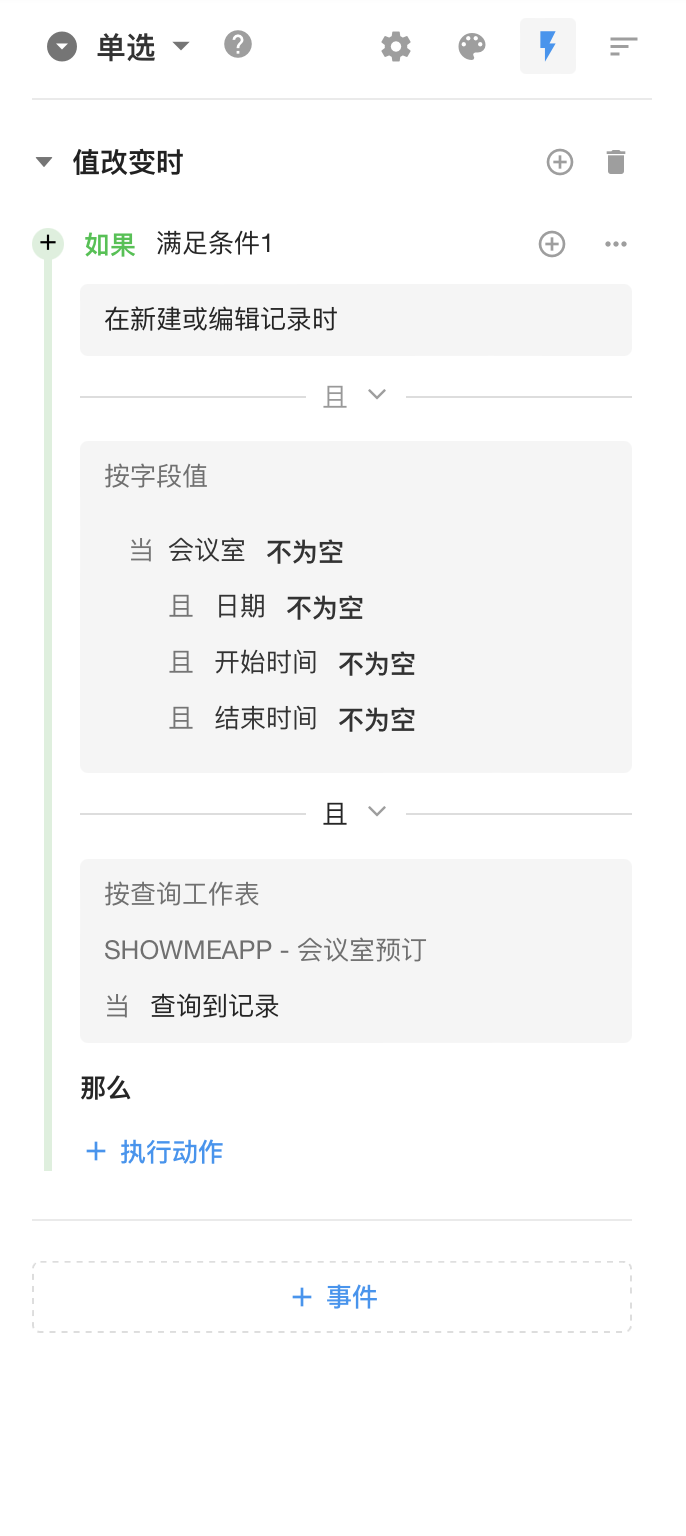Delete the 值改变时 event
This screenshot has width=686, height=1536.
click(x=616, y=162)
